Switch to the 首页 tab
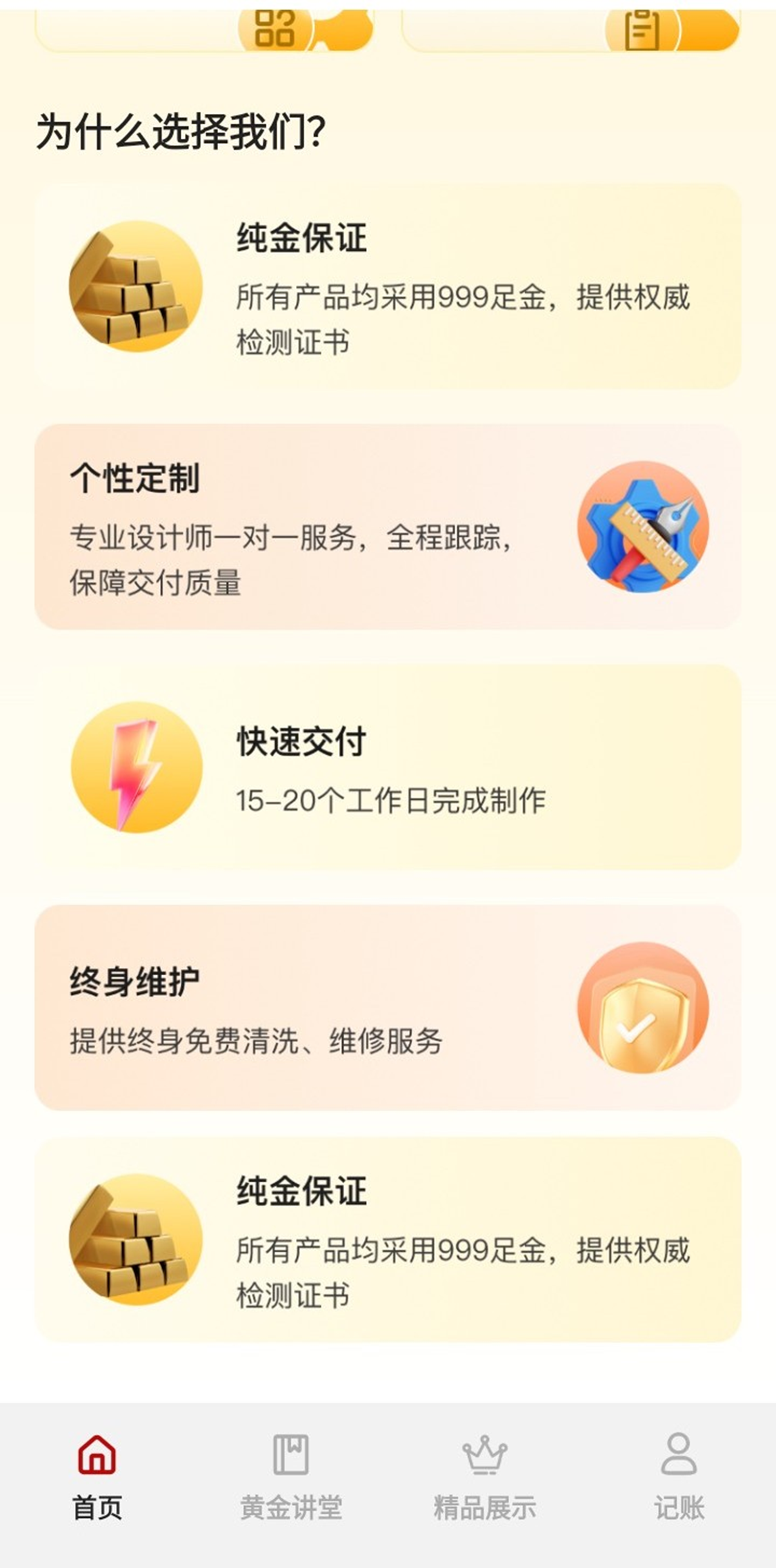 [97, 1476]
